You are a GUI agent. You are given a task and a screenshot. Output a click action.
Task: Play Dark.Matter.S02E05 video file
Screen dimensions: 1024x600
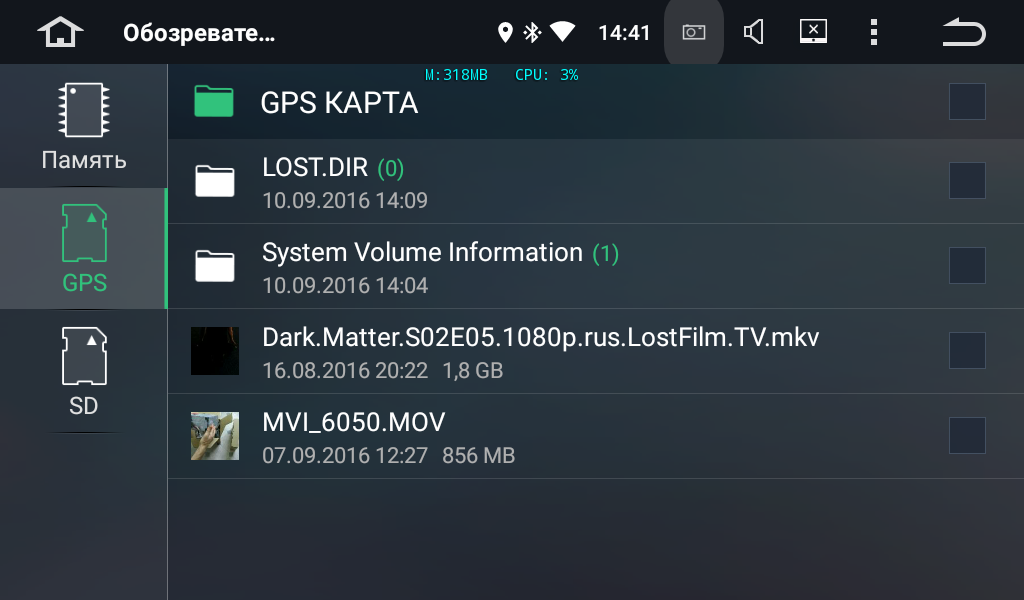pos(540,352)
